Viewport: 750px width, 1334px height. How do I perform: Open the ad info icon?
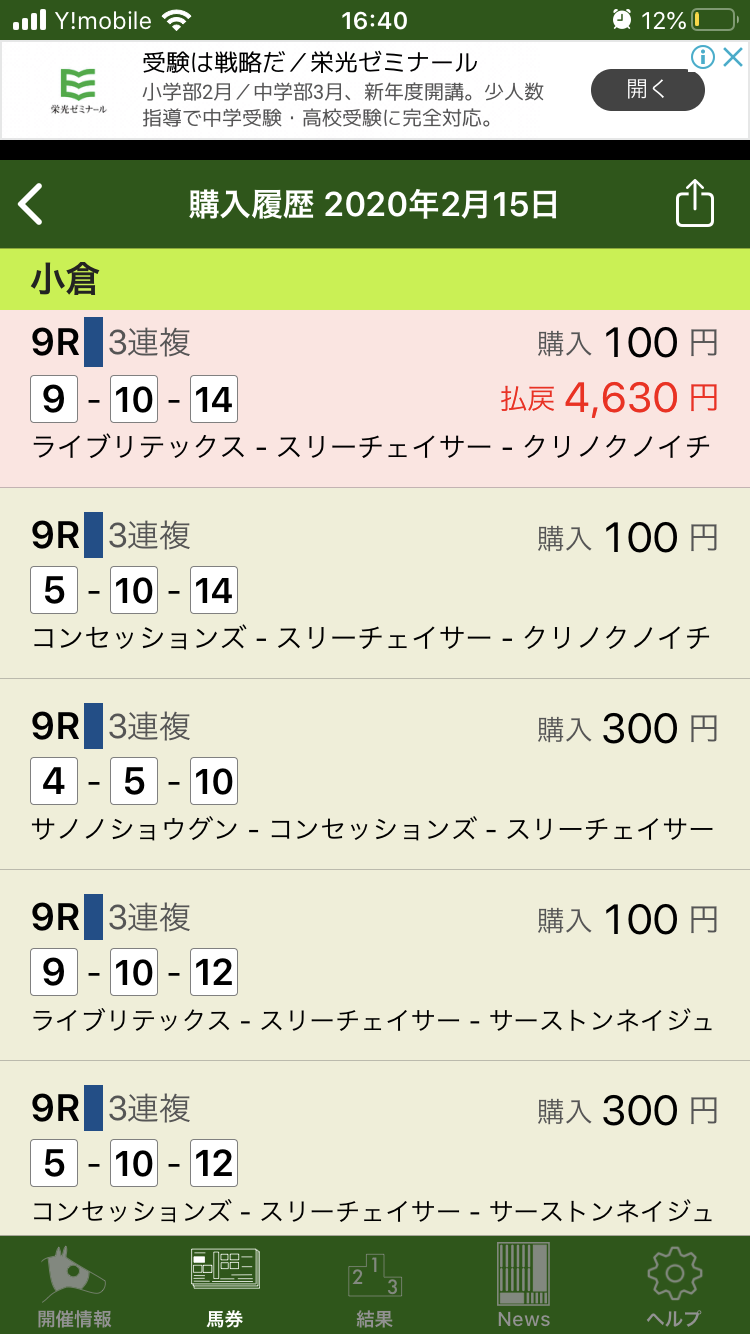tap(704, 57)
